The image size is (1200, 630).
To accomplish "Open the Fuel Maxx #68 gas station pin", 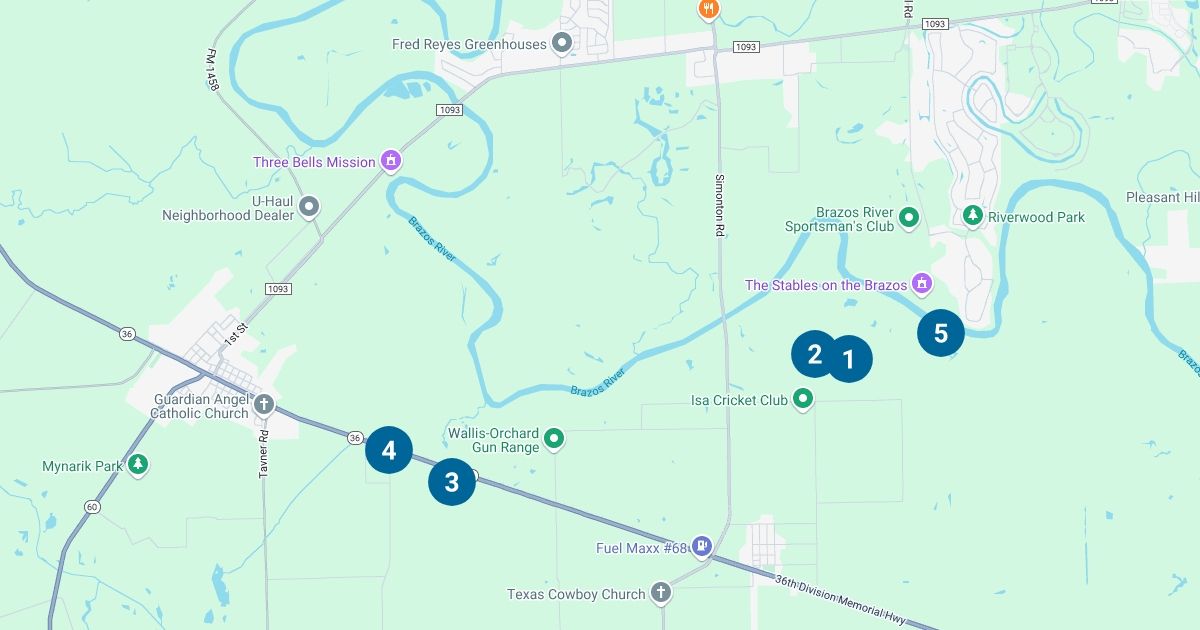I will [703, 547].
